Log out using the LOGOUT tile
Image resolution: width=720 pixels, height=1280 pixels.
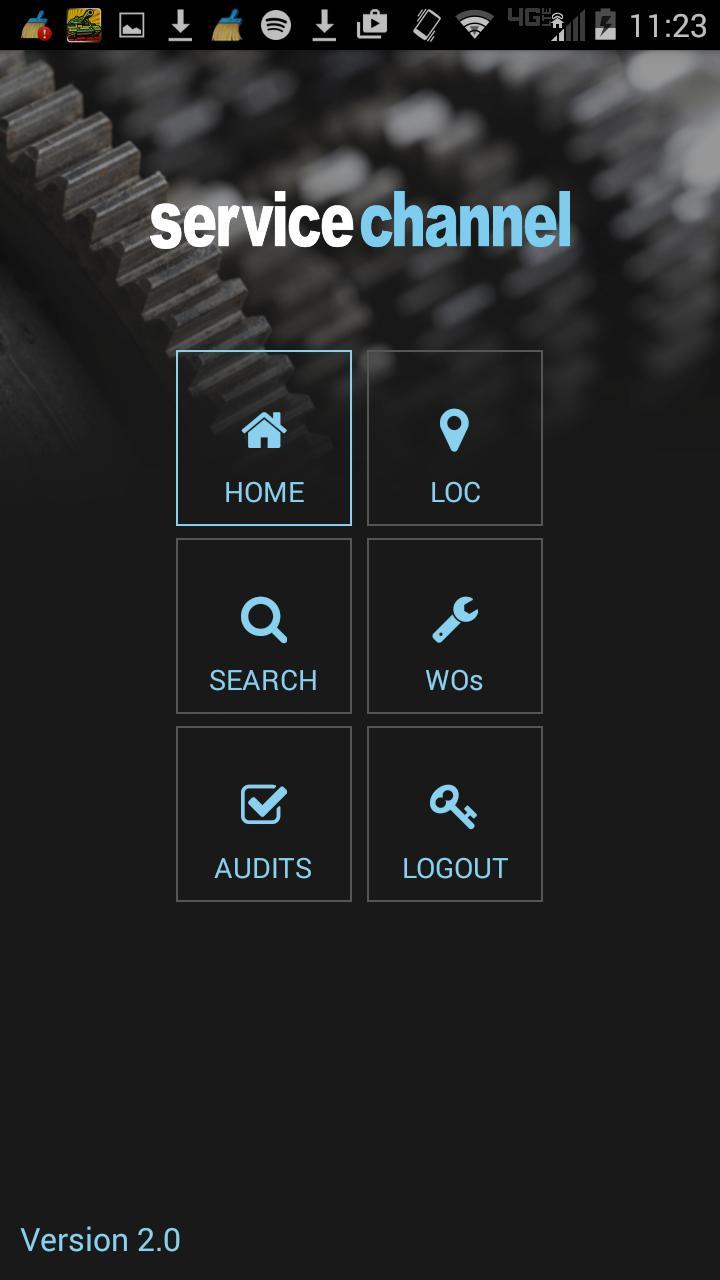pos(455,813)
